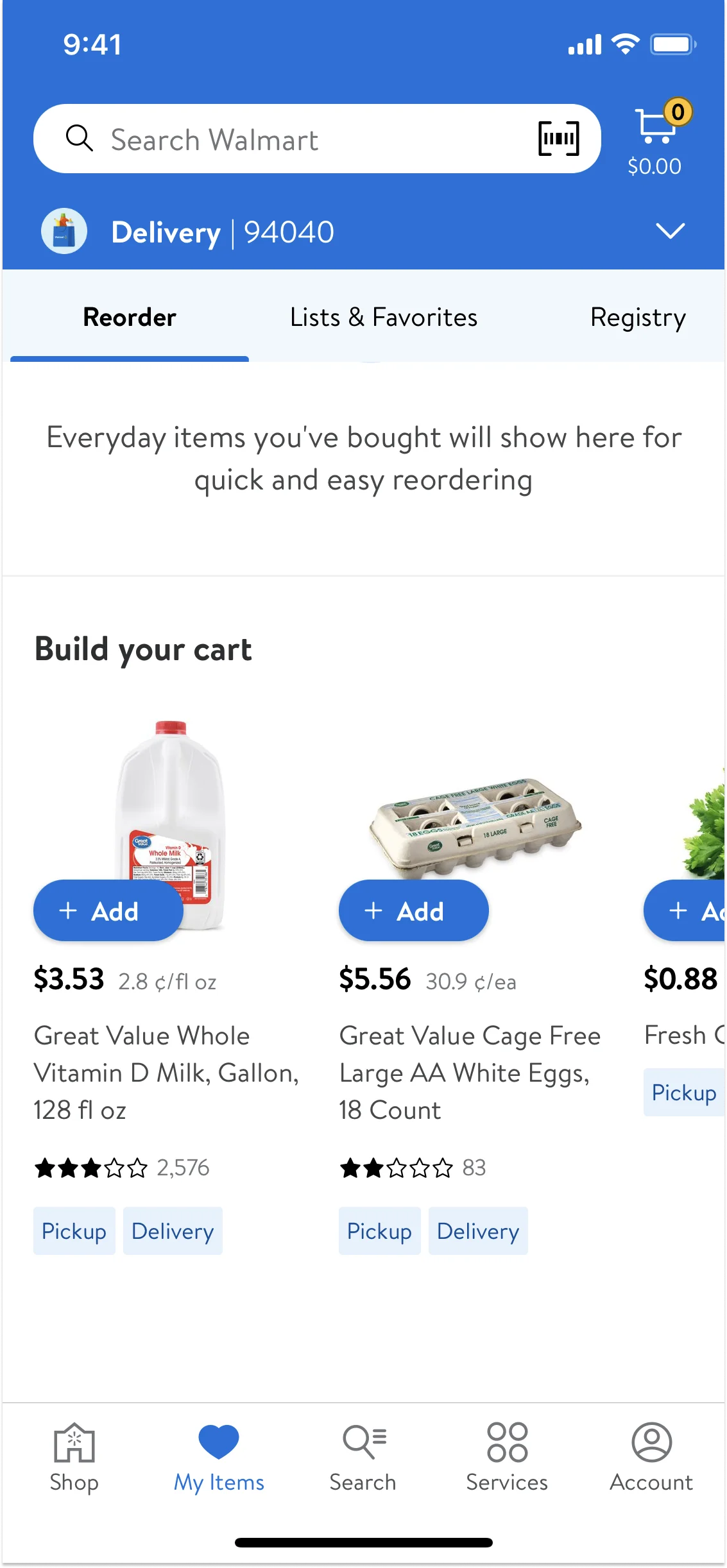Click the magnifying glass in the search bar
Image resolution: width=727 pixels, height=1568 pixels.
[80, 138]
